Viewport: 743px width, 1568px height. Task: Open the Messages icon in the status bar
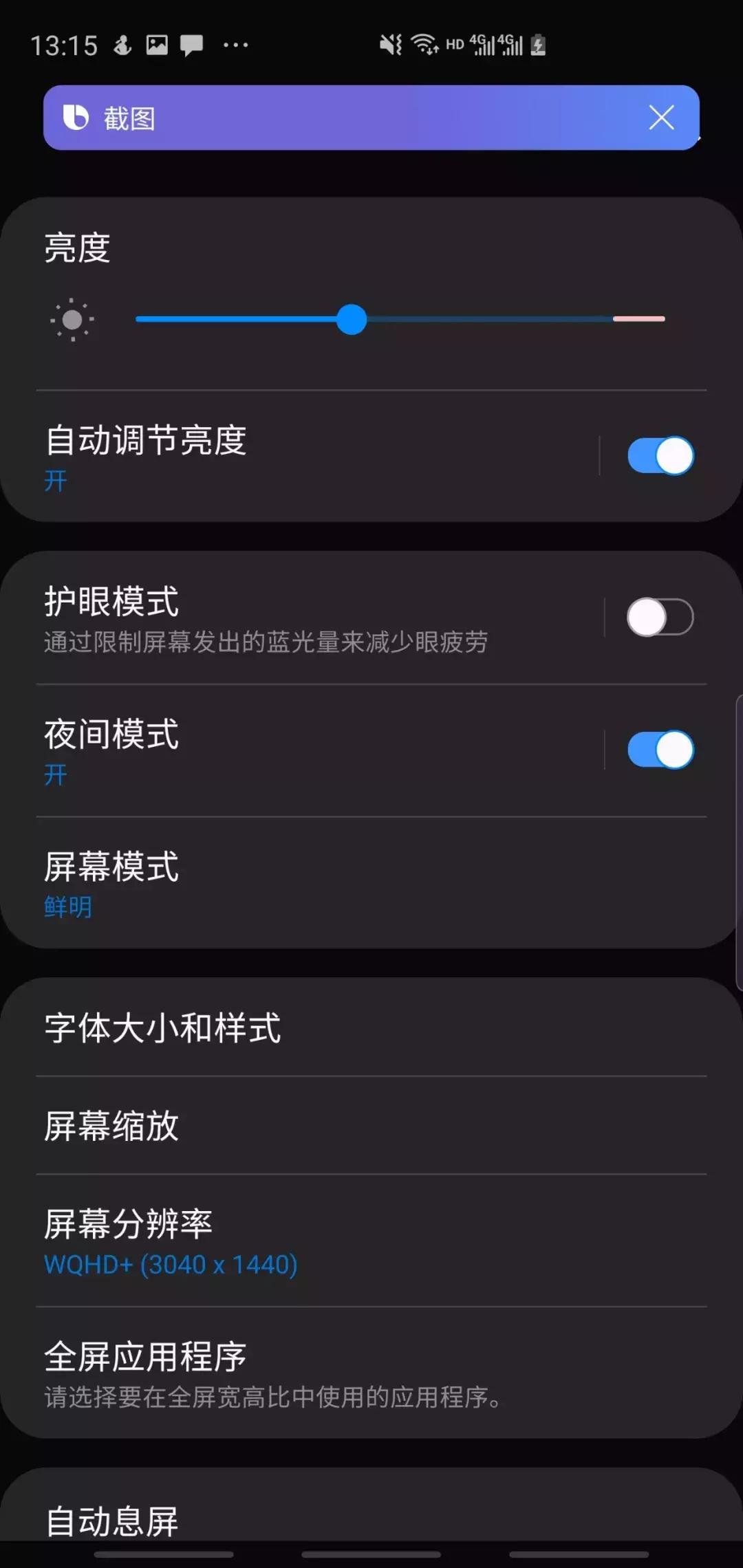click(x=193, y=45)
